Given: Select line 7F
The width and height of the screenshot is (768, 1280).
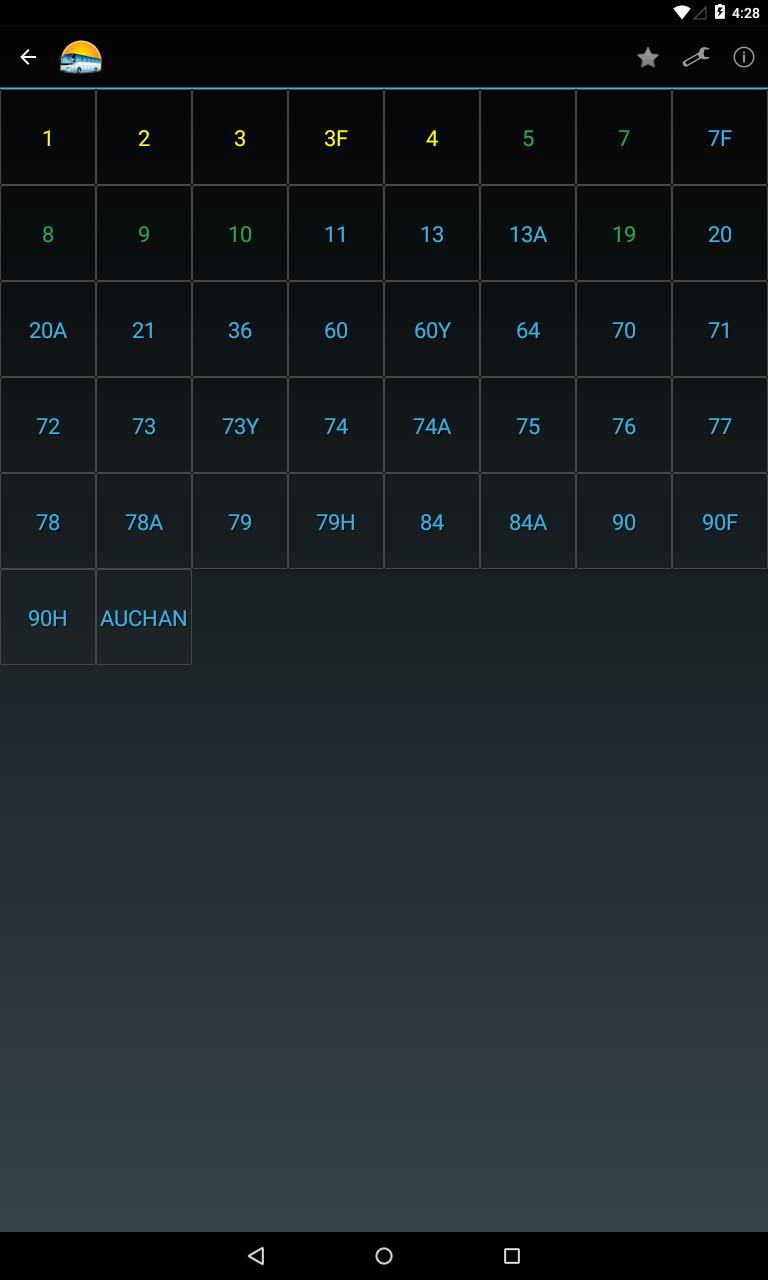Looking at the screenshot, I should click(720, 138).
